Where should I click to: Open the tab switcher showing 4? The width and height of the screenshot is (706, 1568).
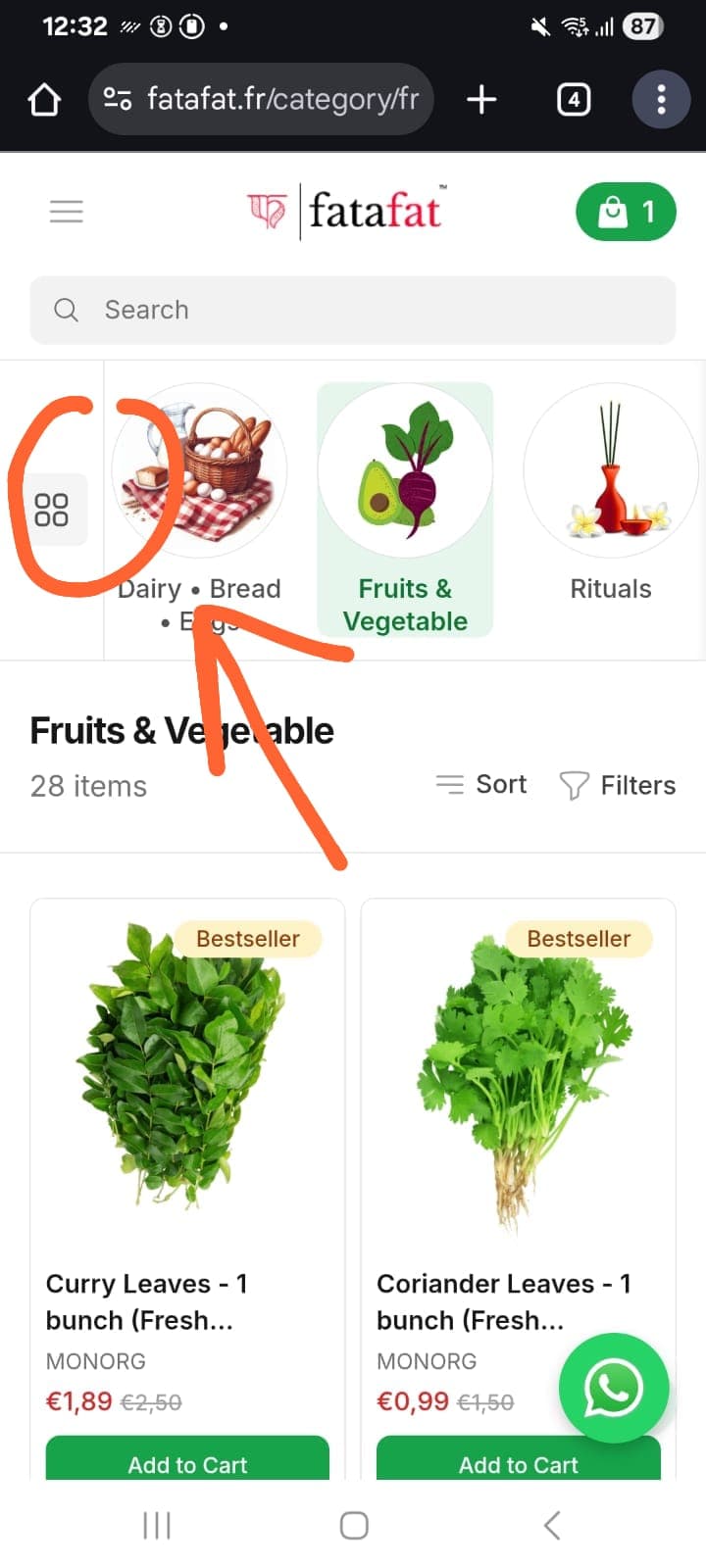tap(574, 99)
